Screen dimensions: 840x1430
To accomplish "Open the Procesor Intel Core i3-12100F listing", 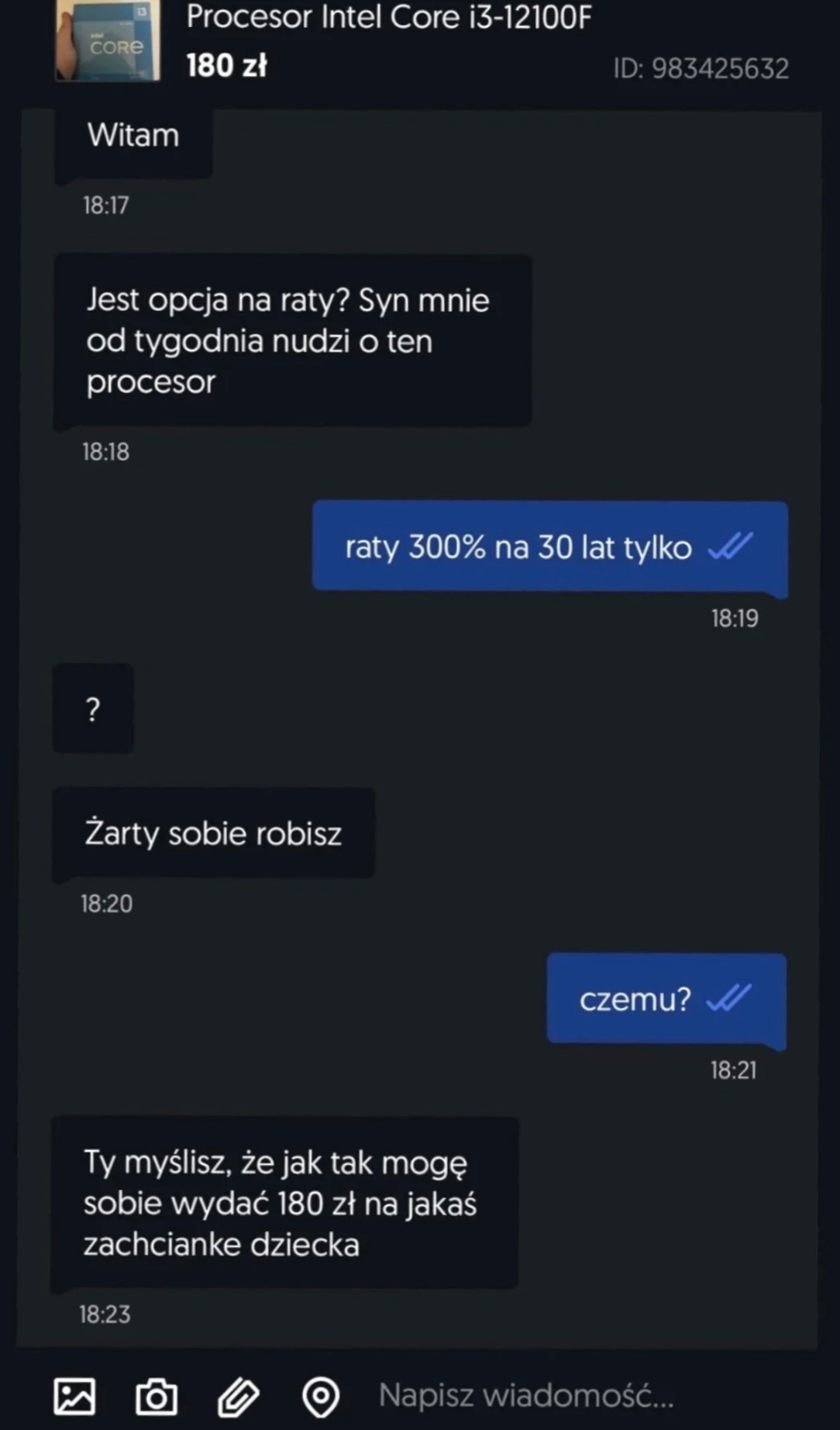I will point(387,19).
